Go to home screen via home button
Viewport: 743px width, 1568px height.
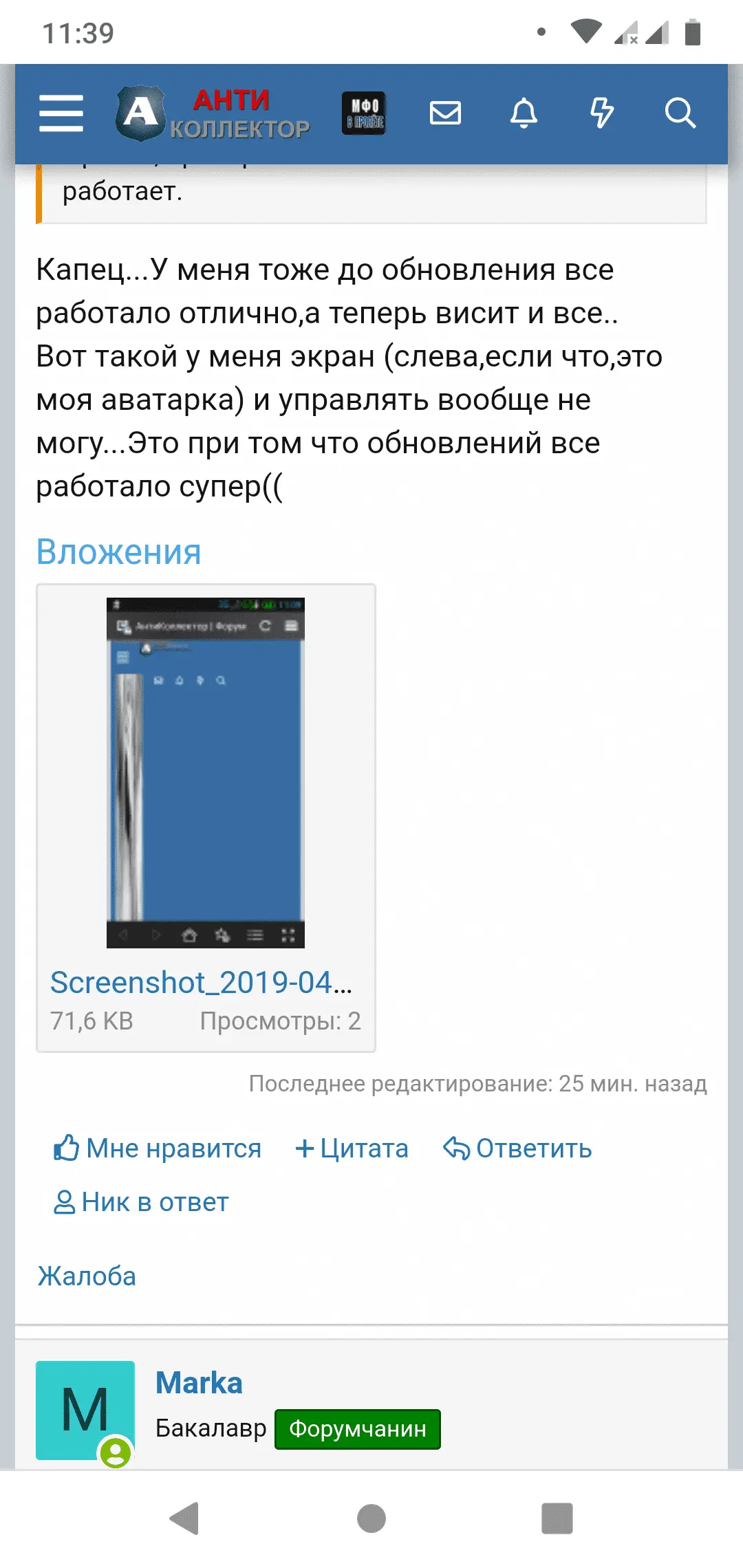(371, 1518)
